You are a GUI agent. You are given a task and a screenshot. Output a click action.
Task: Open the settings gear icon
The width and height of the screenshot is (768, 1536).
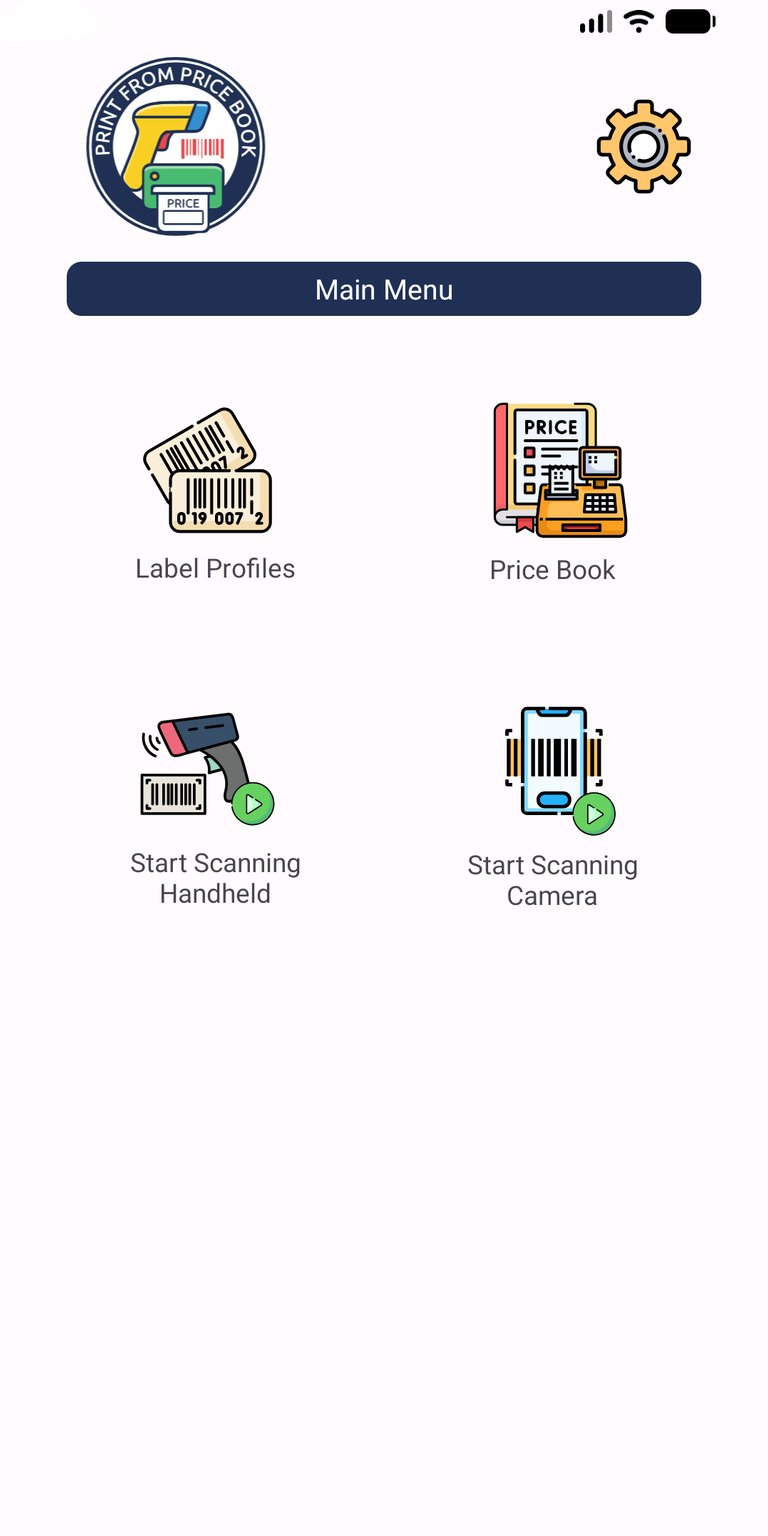[x=644, y=146]
